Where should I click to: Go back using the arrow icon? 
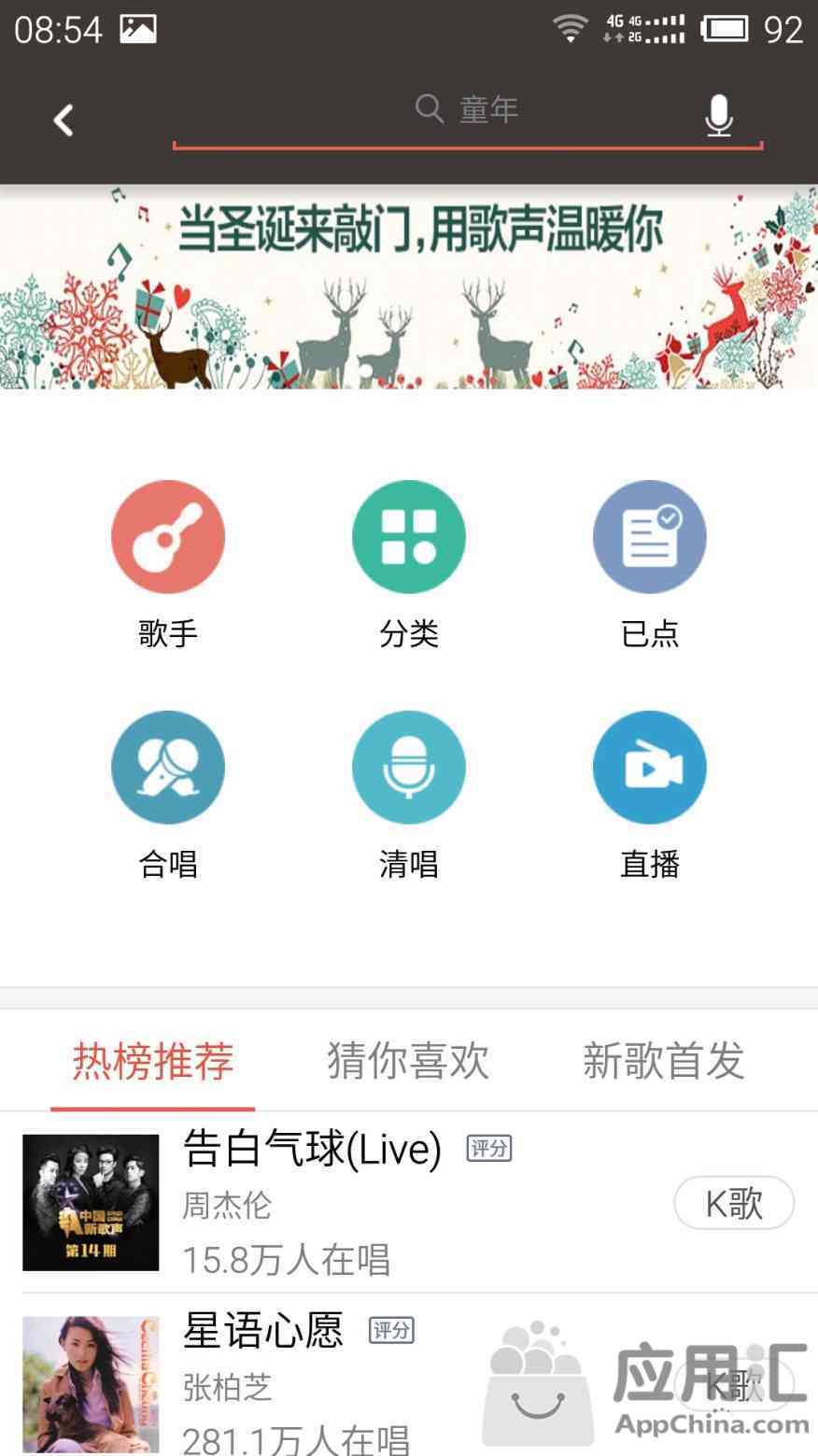tap(63, 120)
